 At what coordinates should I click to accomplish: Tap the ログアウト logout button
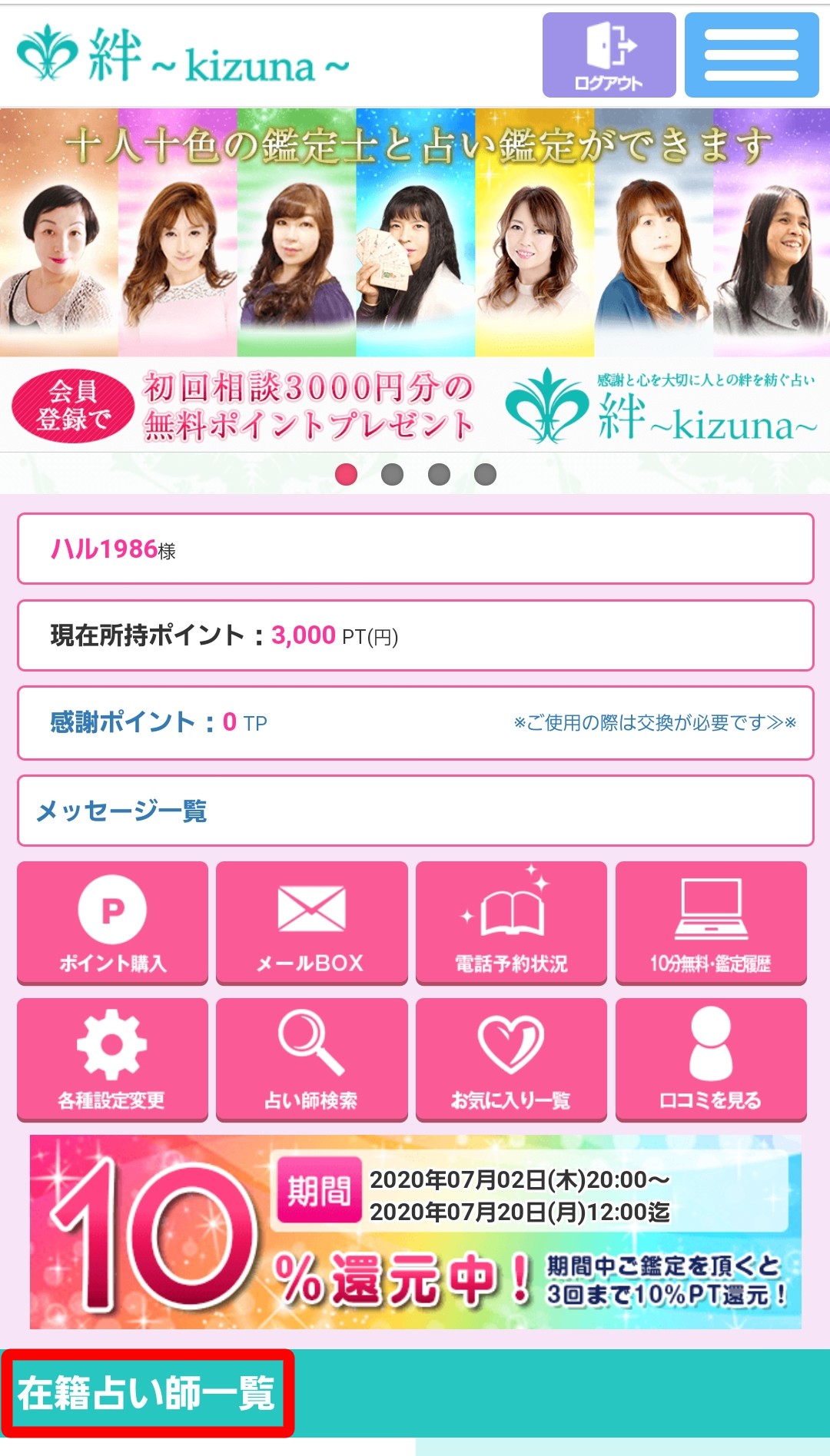coord(609,55)
